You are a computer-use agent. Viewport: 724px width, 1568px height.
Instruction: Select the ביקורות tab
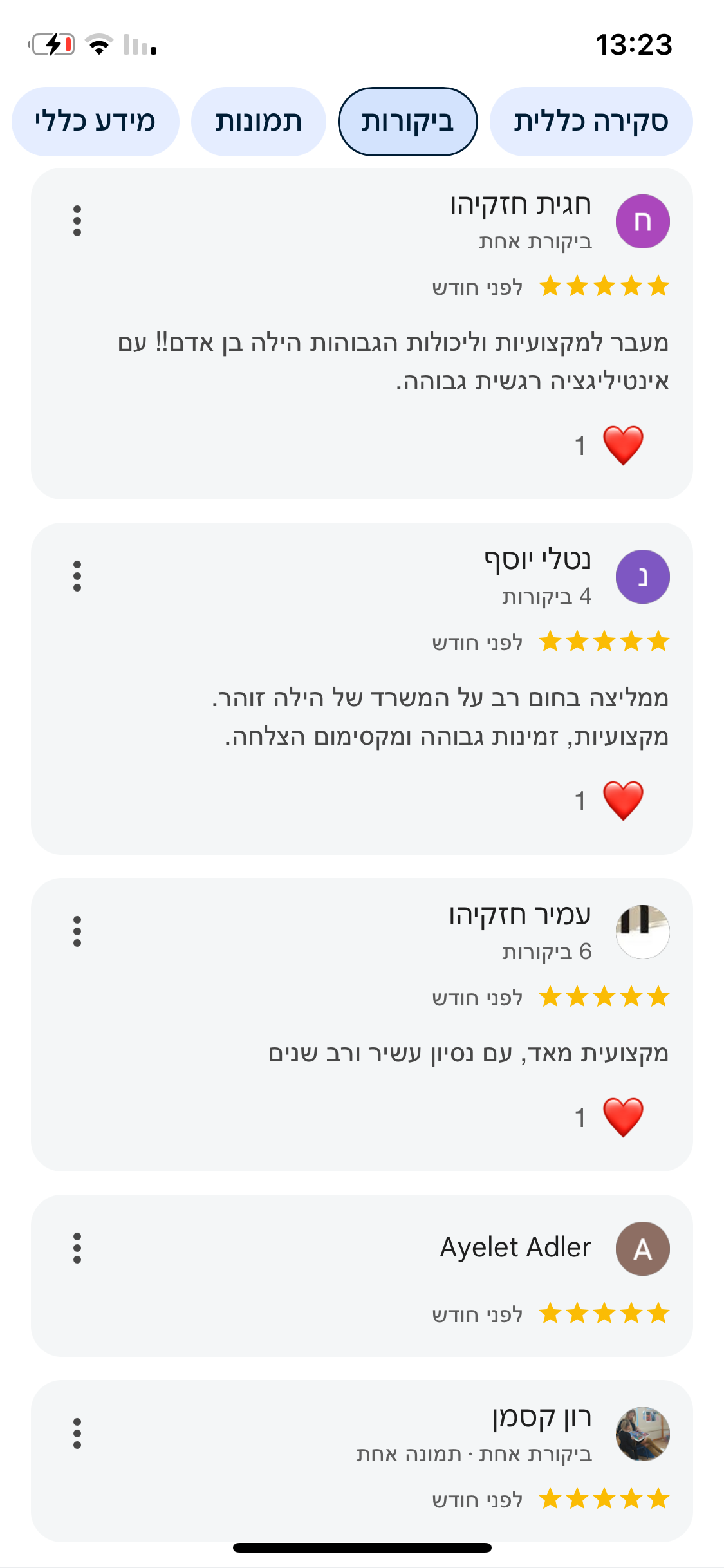point(407,122)
